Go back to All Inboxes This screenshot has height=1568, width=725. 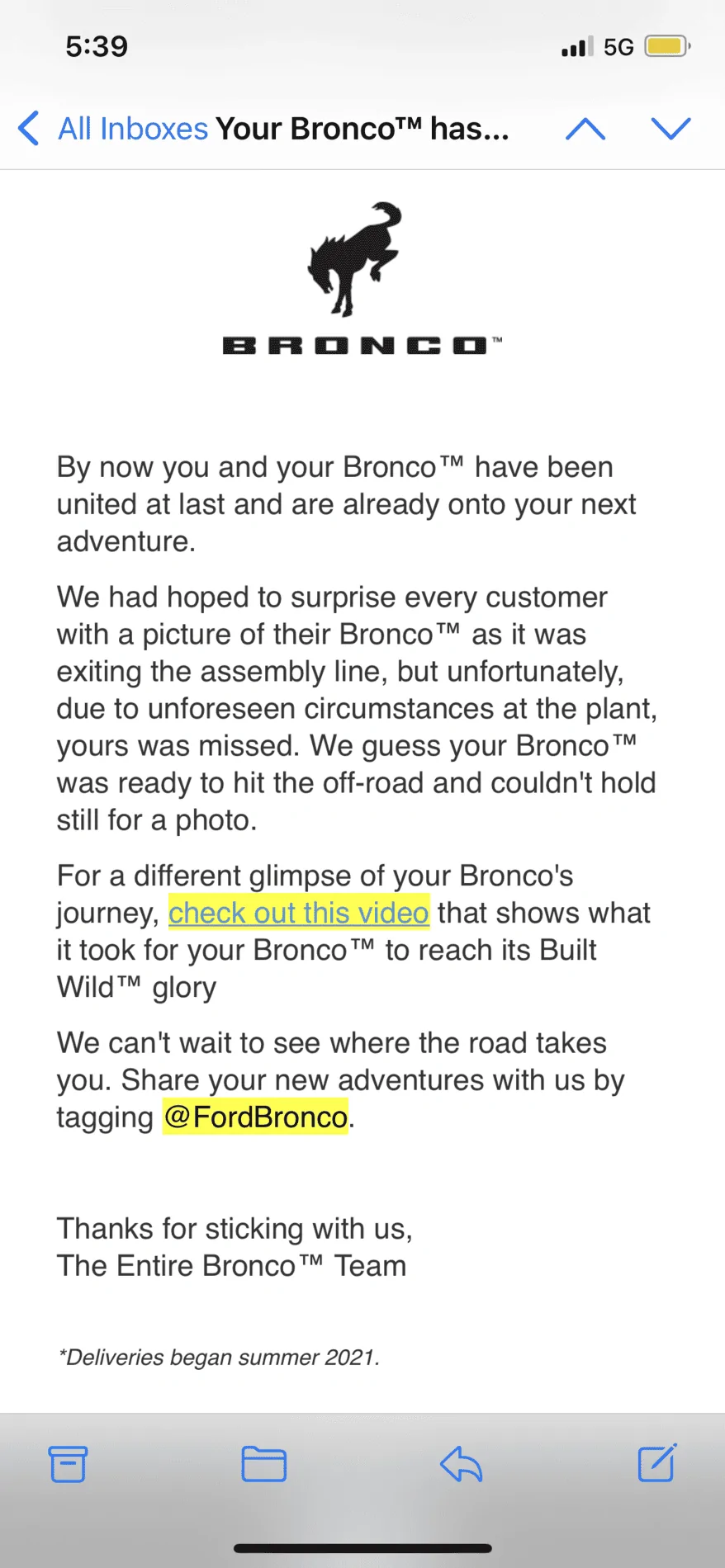112,129
